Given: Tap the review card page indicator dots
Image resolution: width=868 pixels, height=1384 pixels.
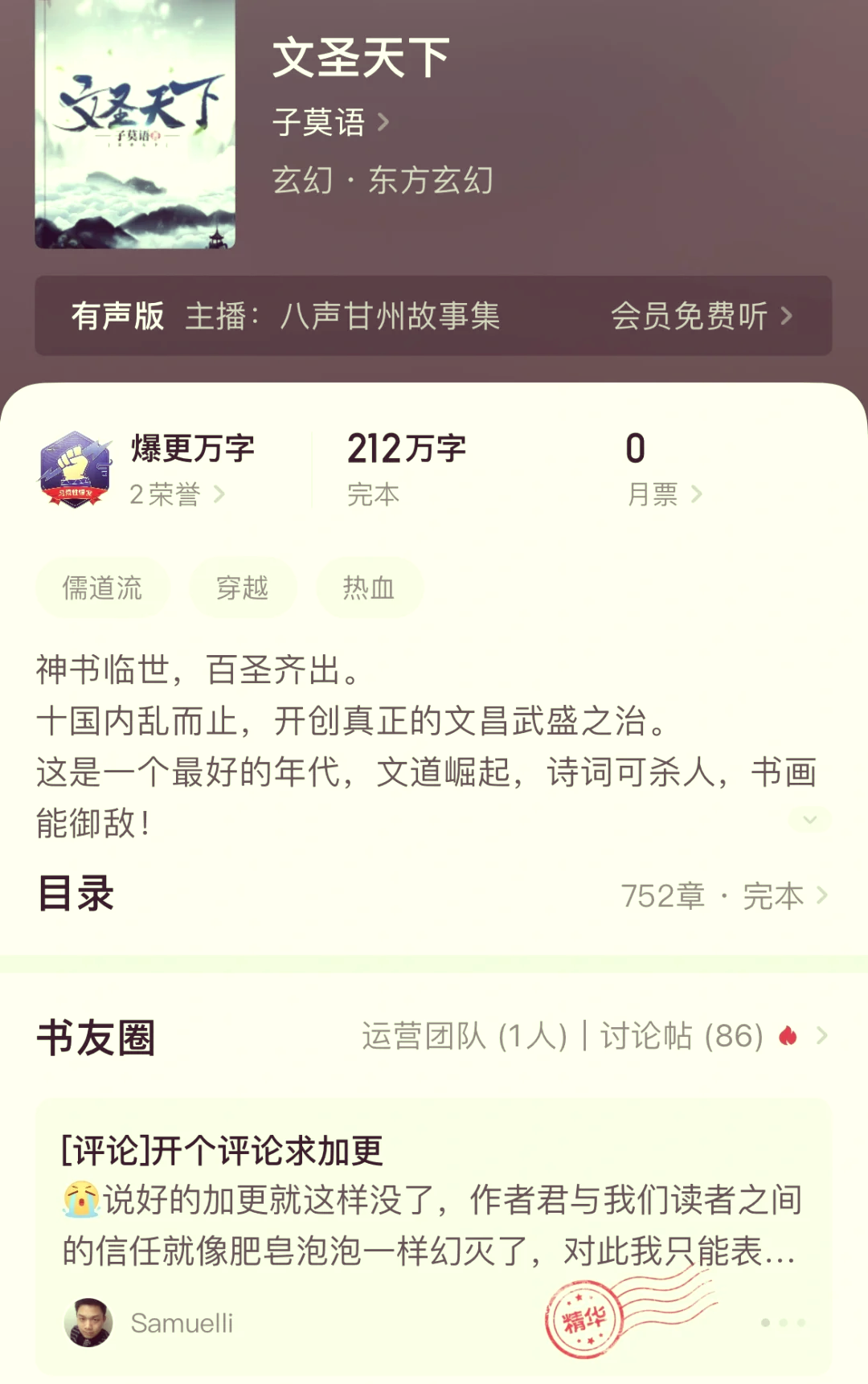Looking at the screenshot, I should tap(783, 1323).
